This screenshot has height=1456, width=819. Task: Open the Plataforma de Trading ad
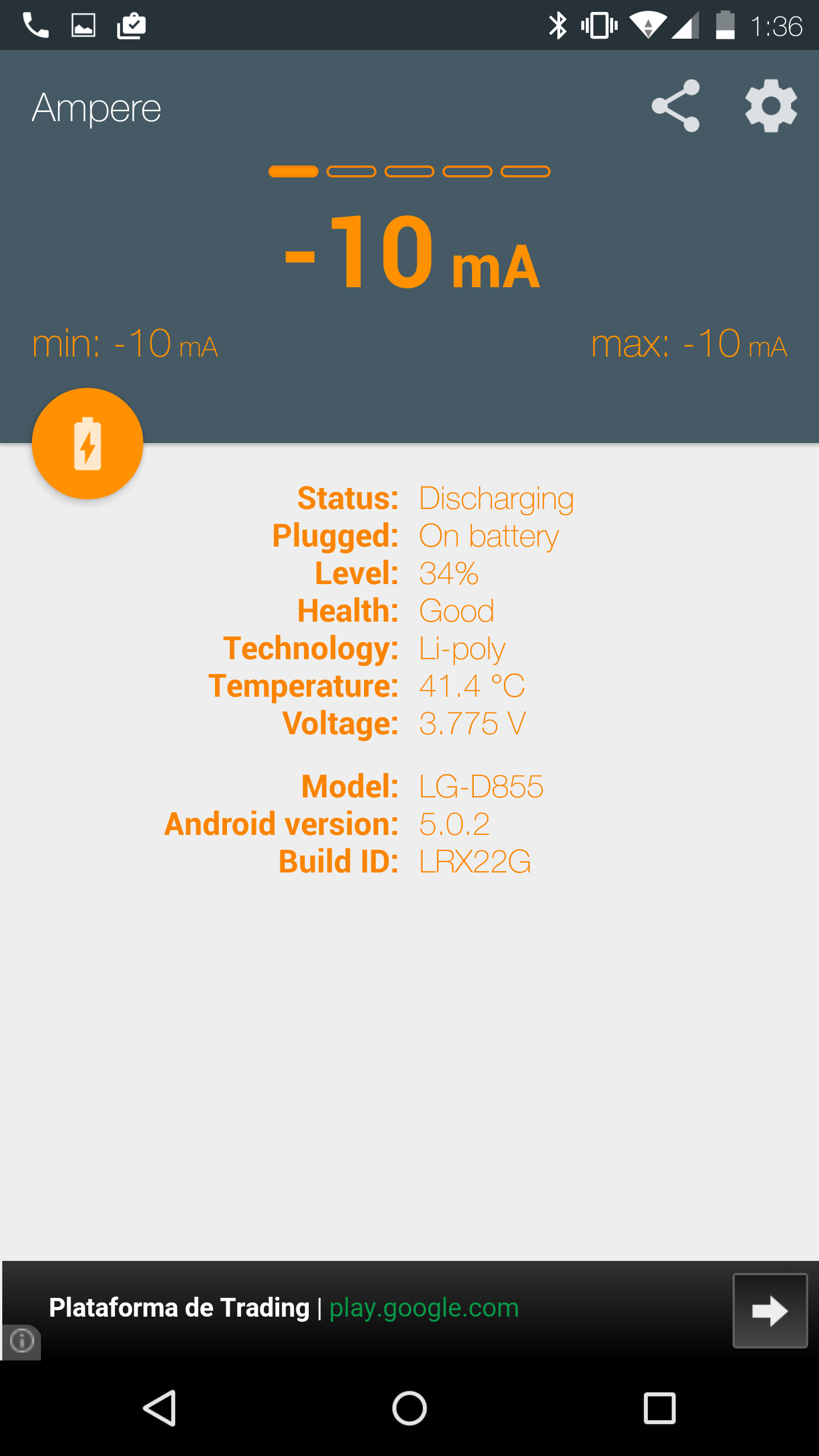click(284, 1308)
